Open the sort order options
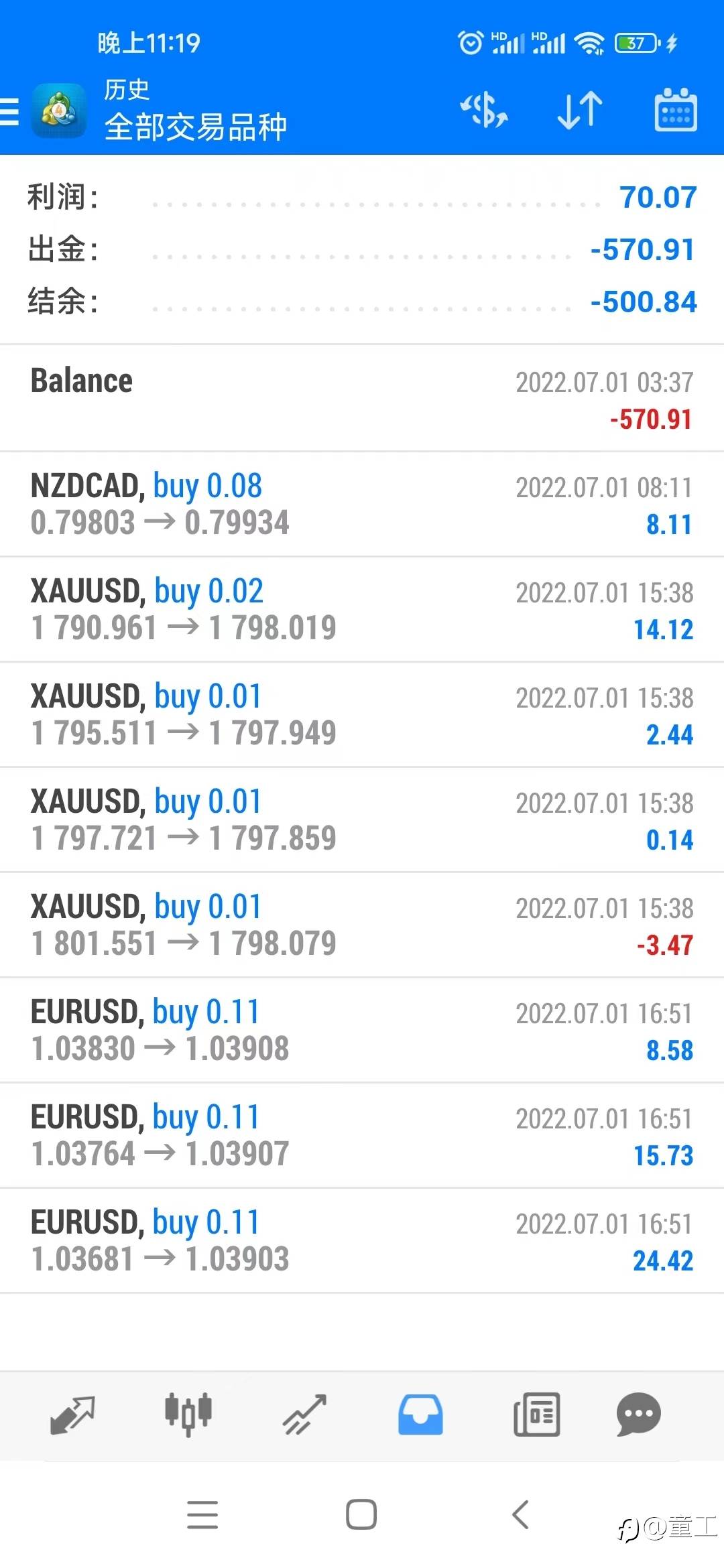The width and height of the screenshot is (724, 1568). point(580,110)
